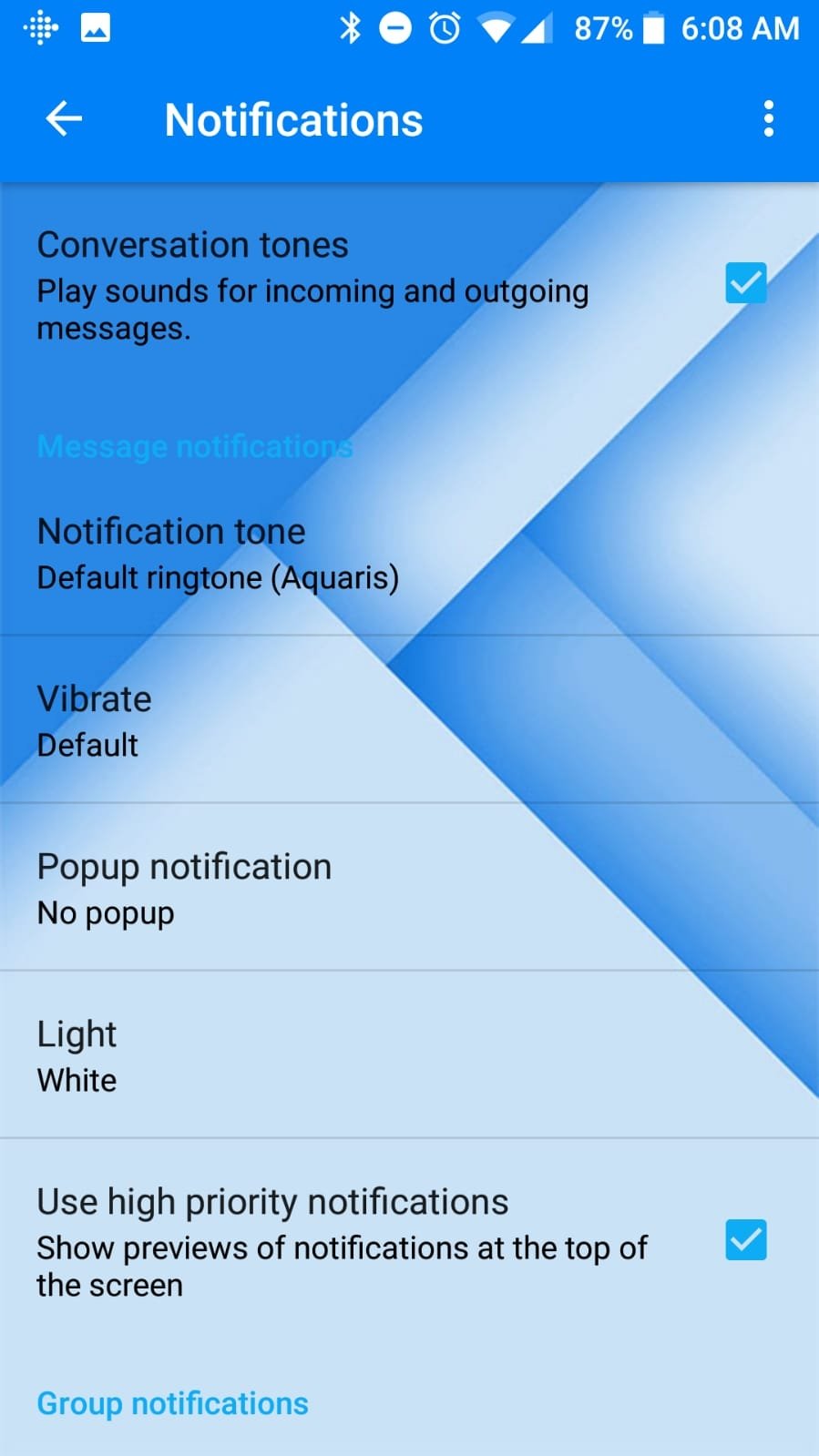Open the overflow menu
This screenshot has height=1456, width=819.
[769, 119]
